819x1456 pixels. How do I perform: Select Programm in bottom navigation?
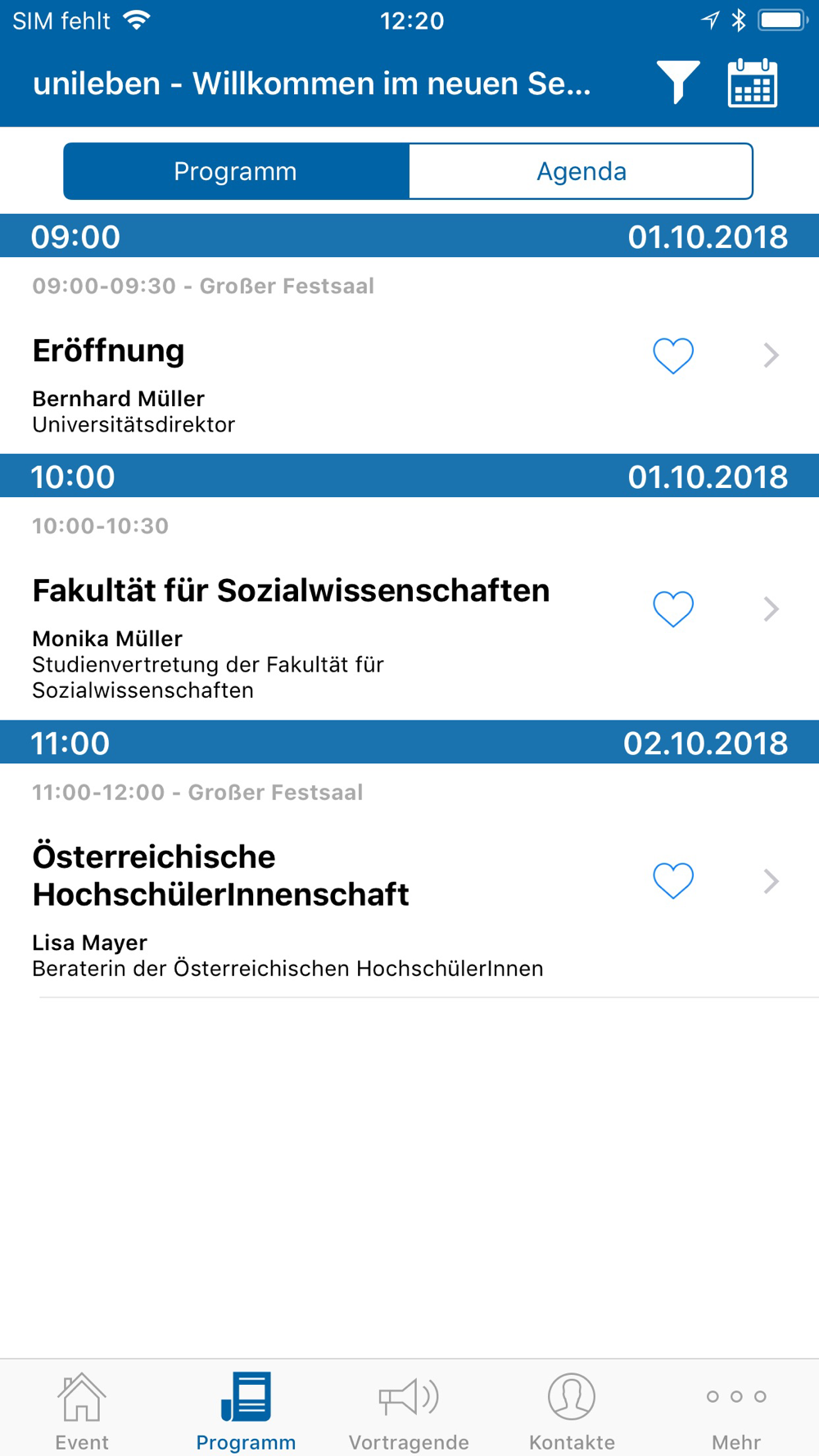(246, 1410)
